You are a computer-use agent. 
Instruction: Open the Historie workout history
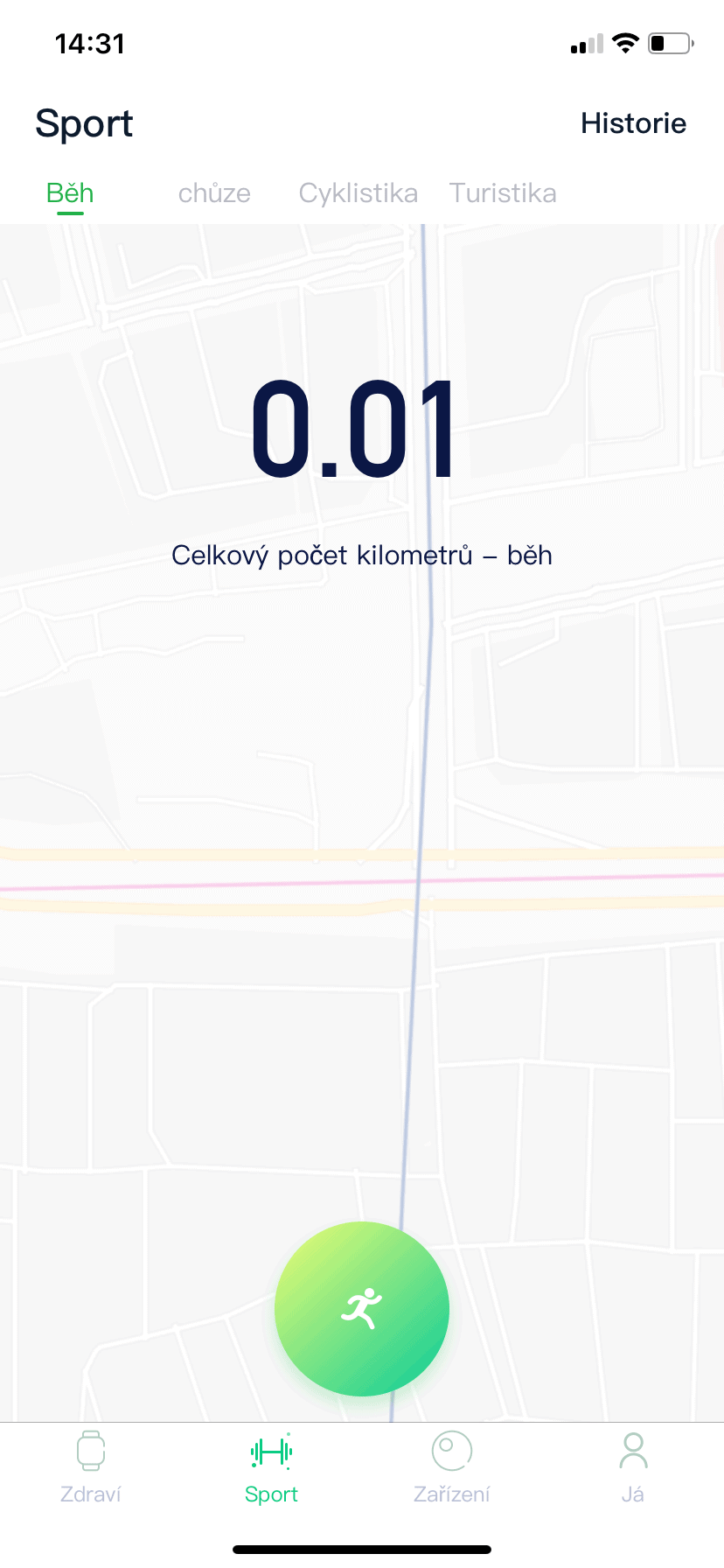point(633,123)
